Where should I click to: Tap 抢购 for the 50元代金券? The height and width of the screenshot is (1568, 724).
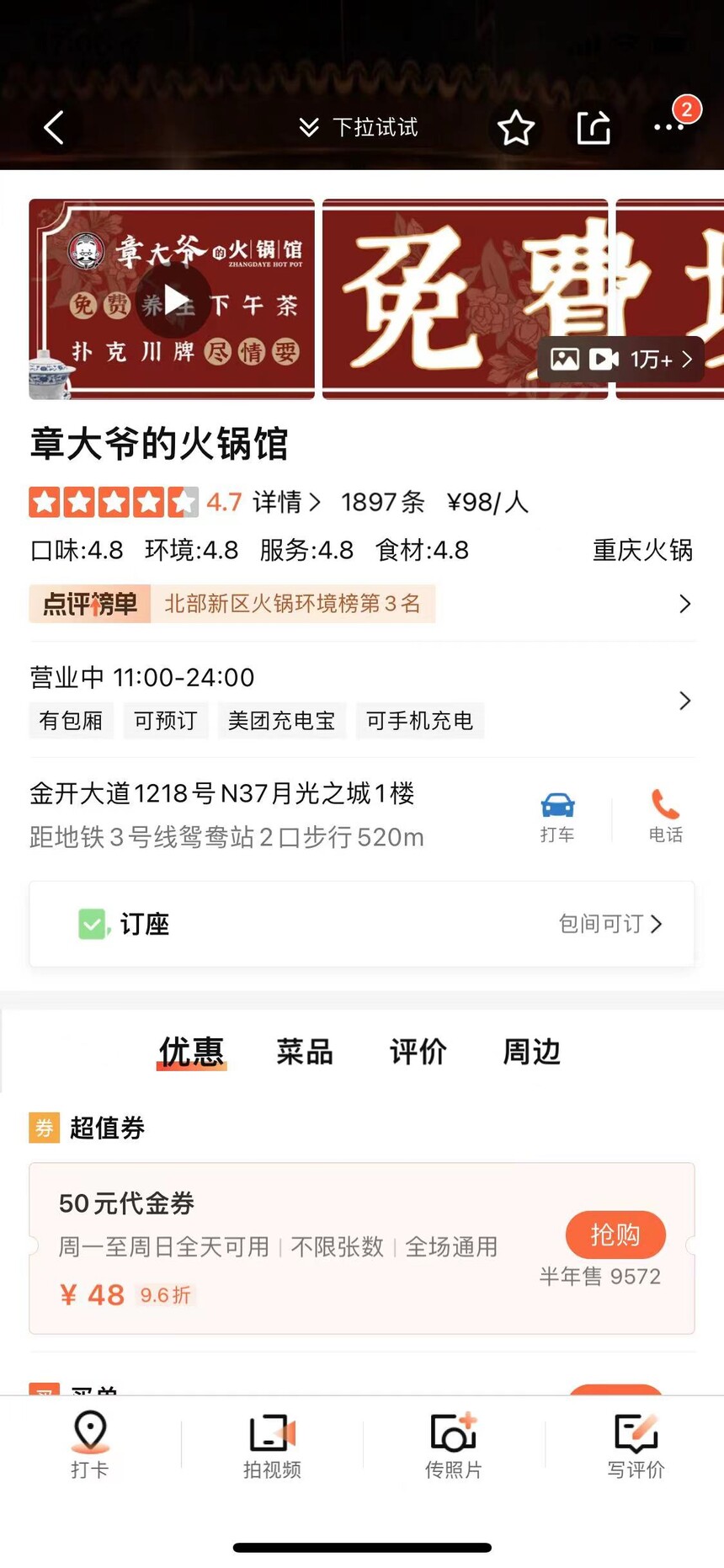(x=615, y=1235)
